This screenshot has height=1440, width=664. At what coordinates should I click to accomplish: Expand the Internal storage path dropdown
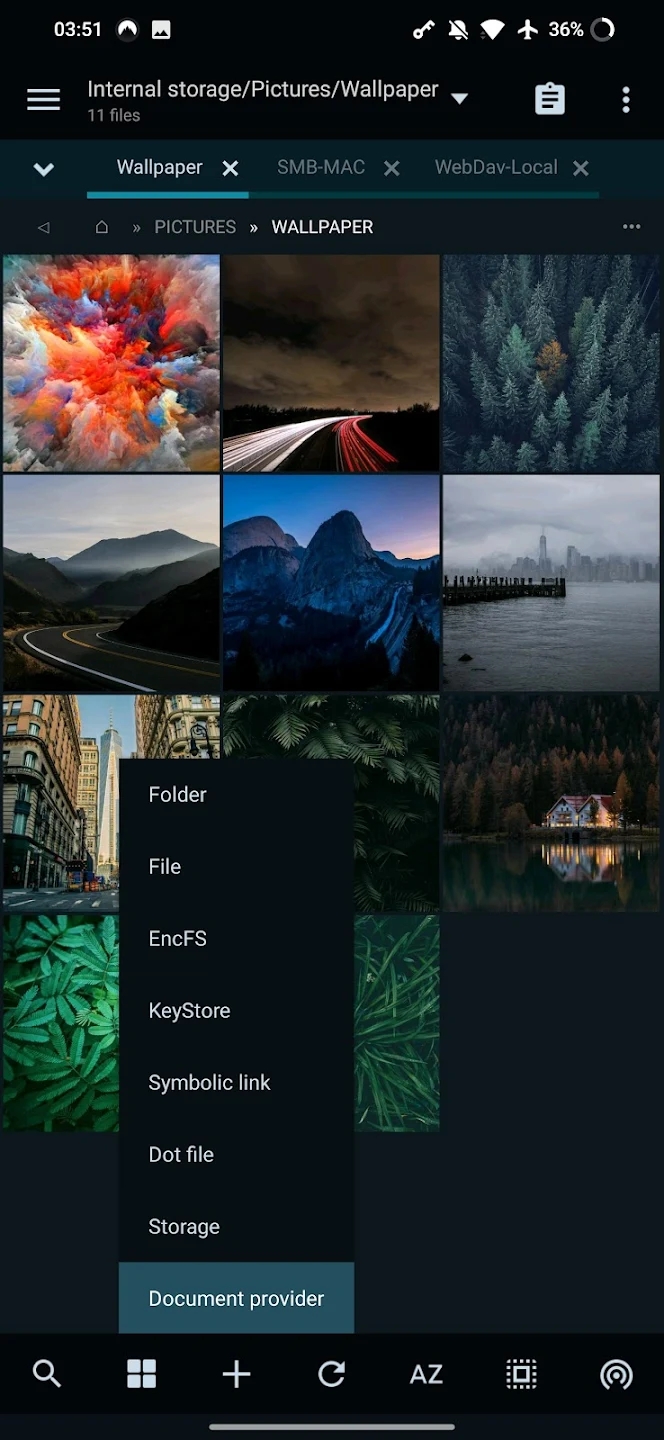point(459,98)
